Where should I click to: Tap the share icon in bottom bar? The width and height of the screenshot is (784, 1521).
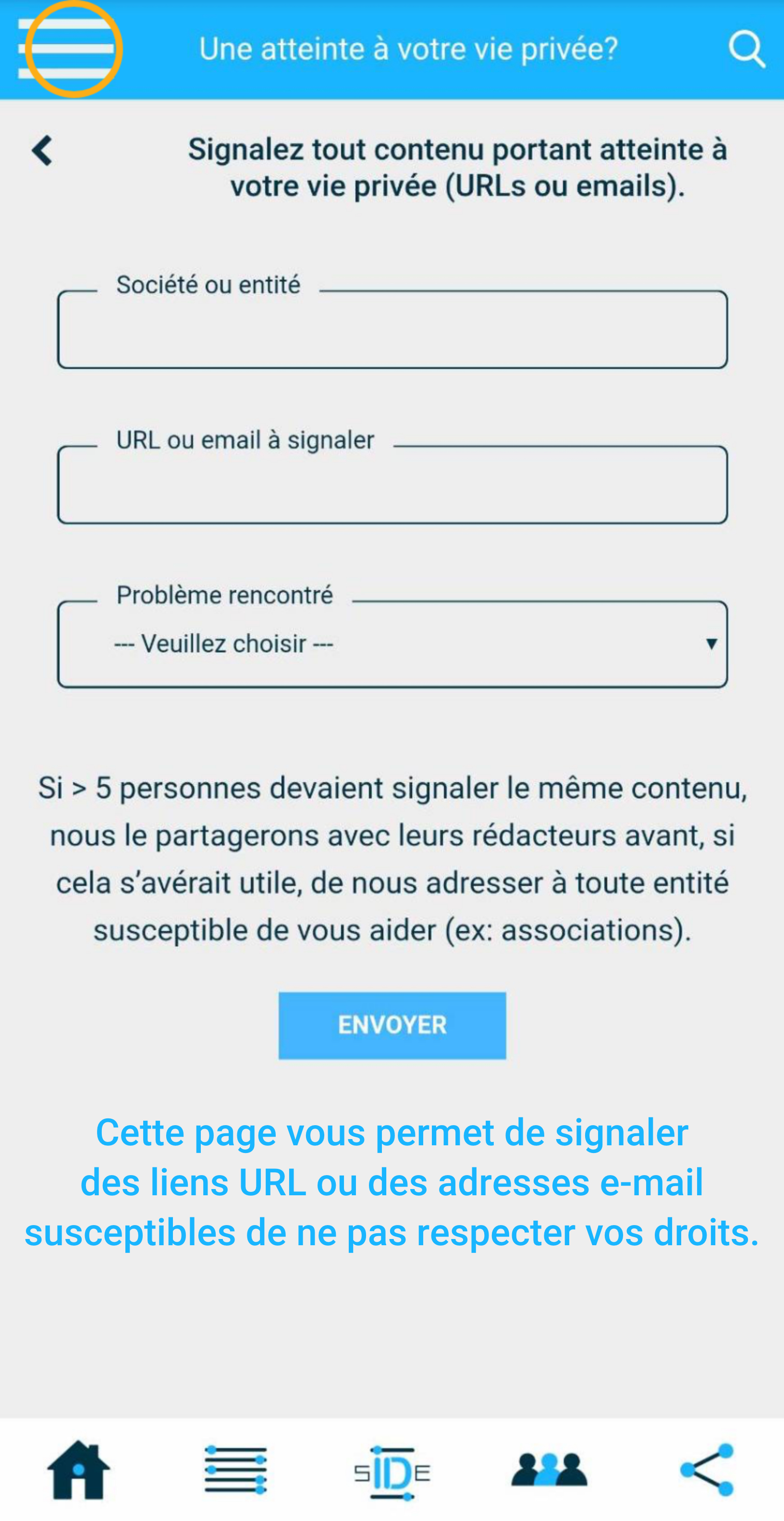[707, 1470]
